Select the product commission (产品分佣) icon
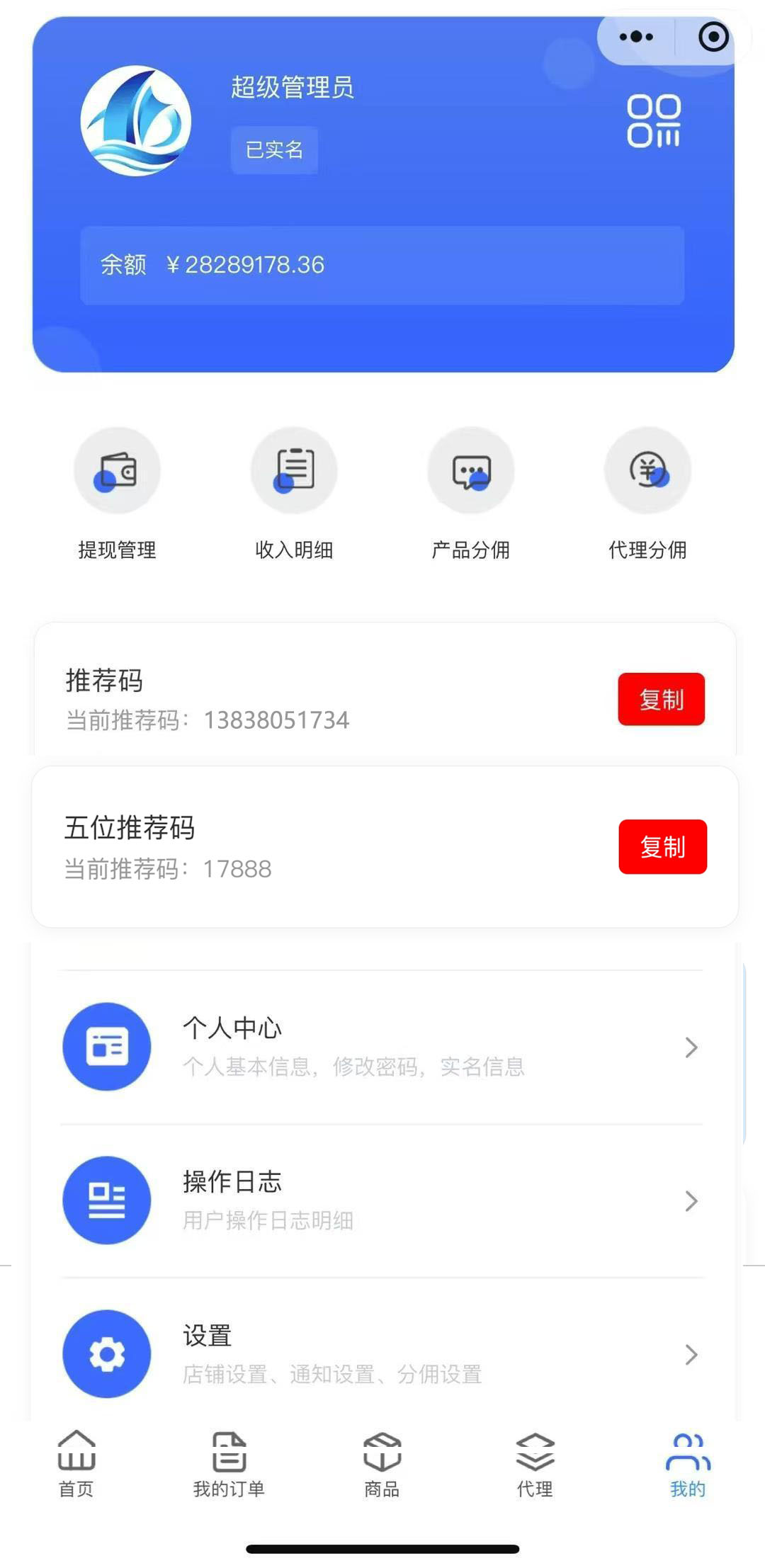765x1568 pixels. [x=470, y=470]
